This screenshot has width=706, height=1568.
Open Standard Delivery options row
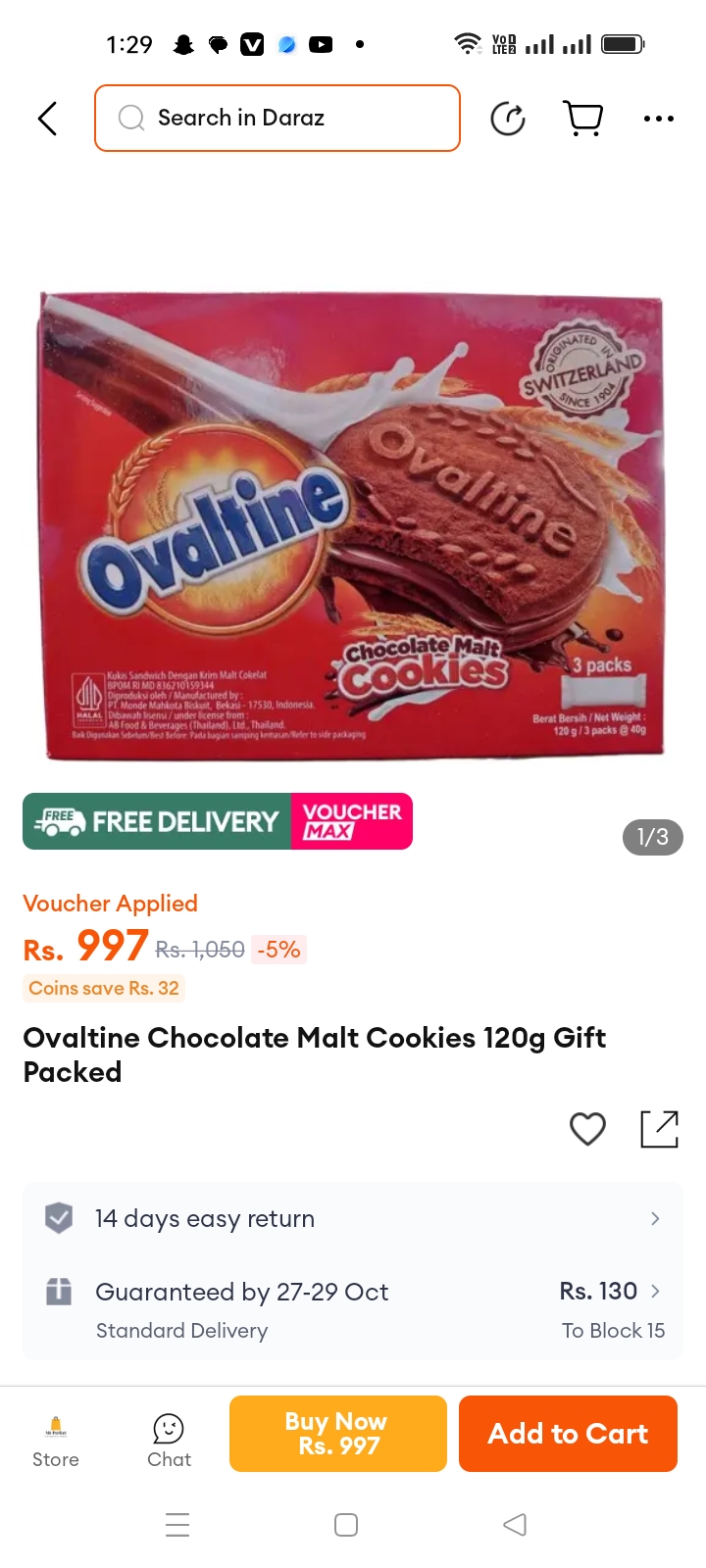(353, 1309)
